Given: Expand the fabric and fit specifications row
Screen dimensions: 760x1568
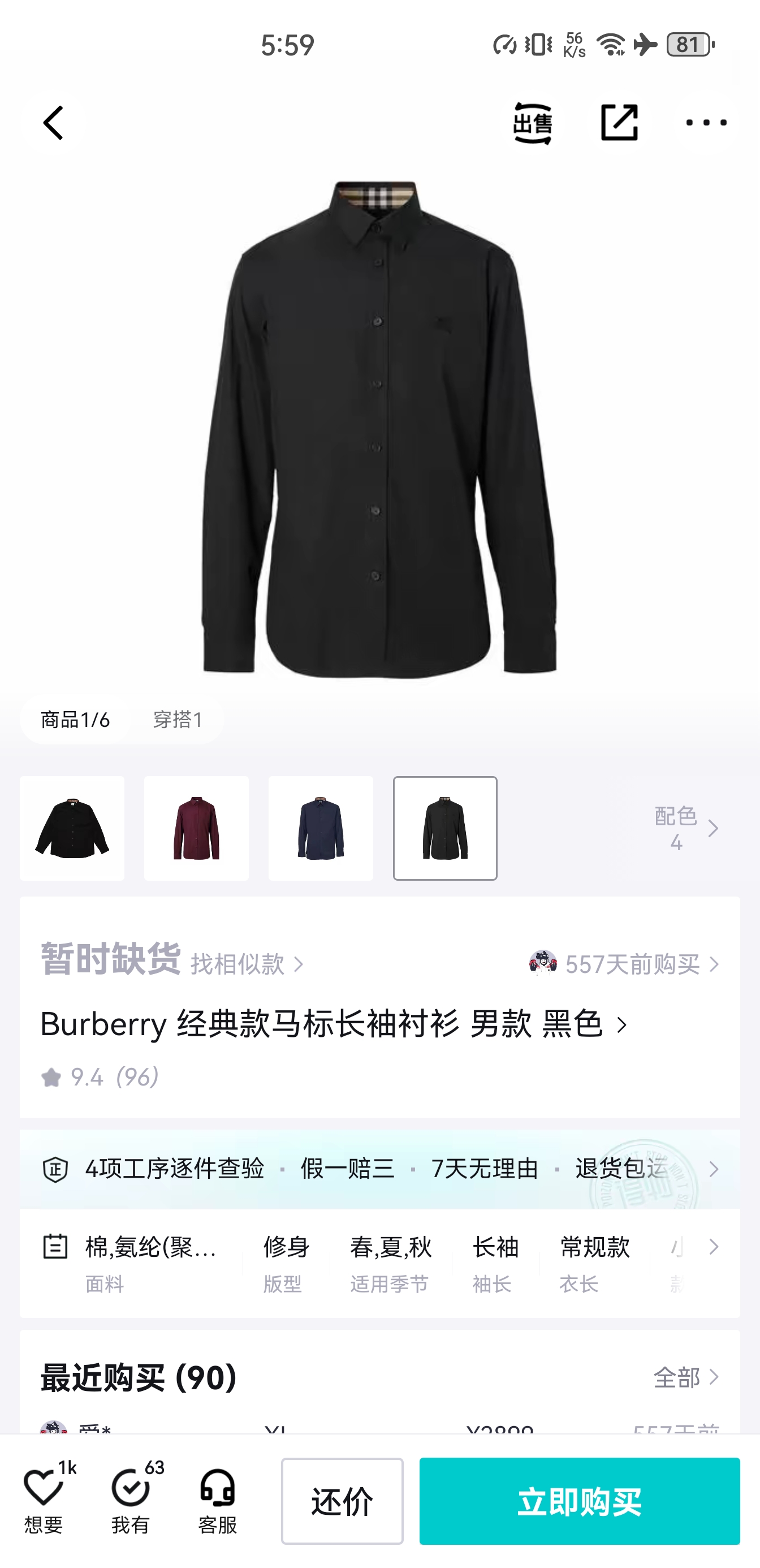Looking at the screenshot, I should 713,1247.
